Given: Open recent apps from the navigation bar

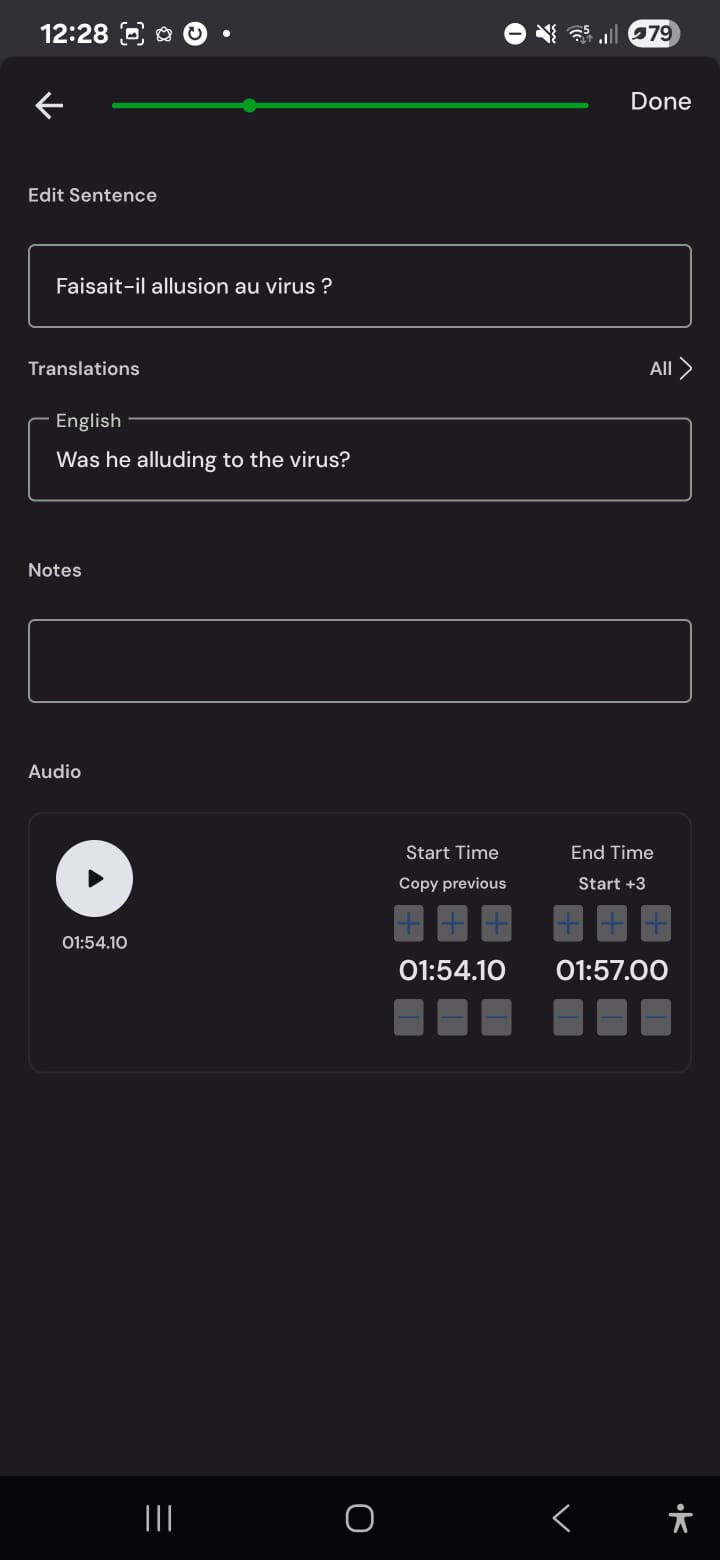Looking at the screenshot, I should point(159,1518).
